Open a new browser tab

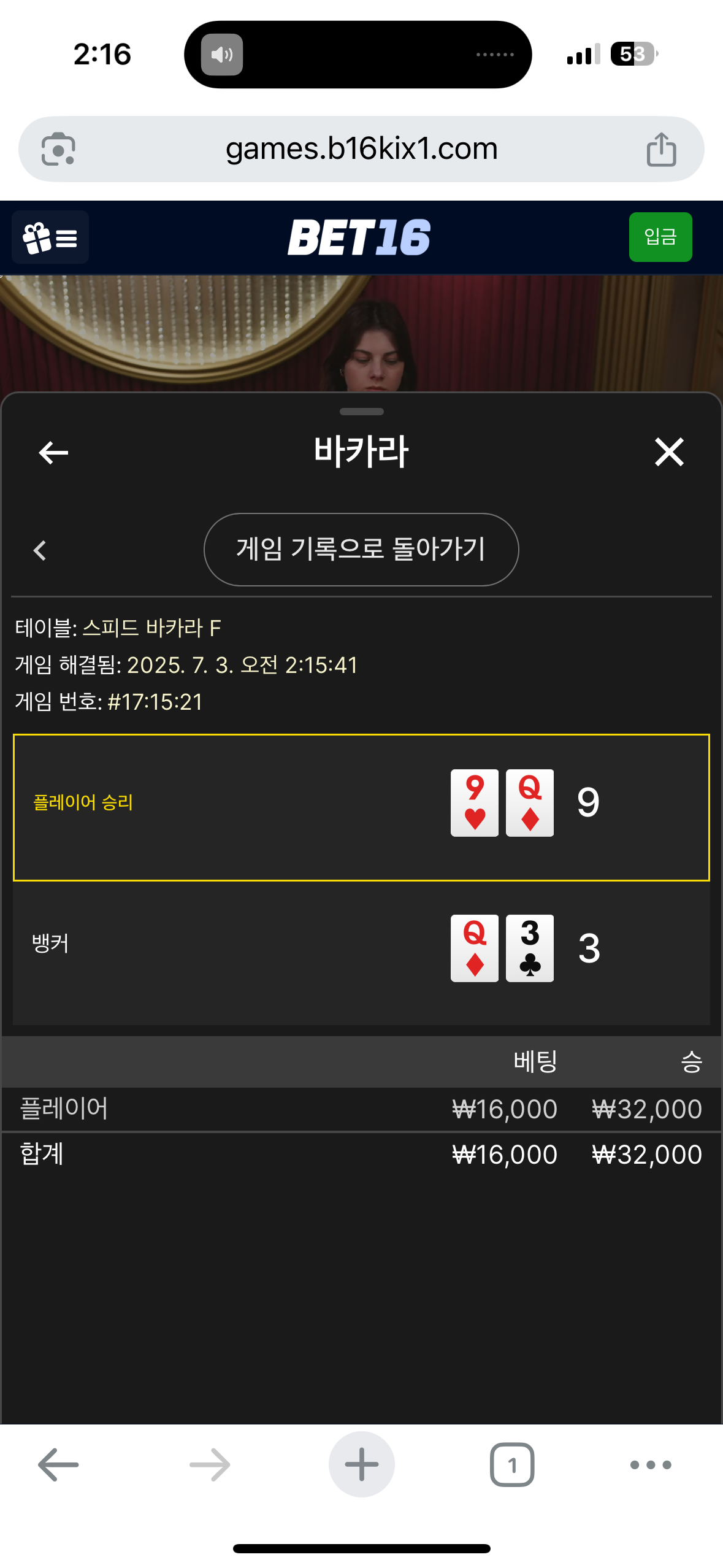pyautogui.click(x=361, y=1464)
